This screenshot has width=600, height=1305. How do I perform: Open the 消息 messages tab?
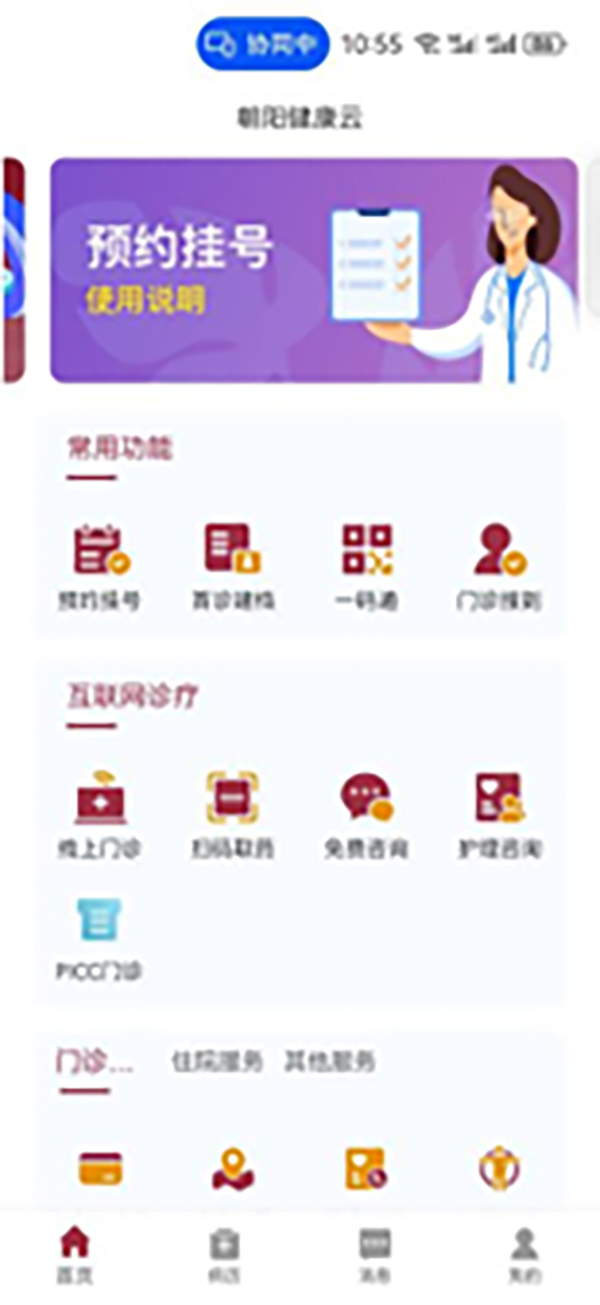click(x=375, y=1255)
